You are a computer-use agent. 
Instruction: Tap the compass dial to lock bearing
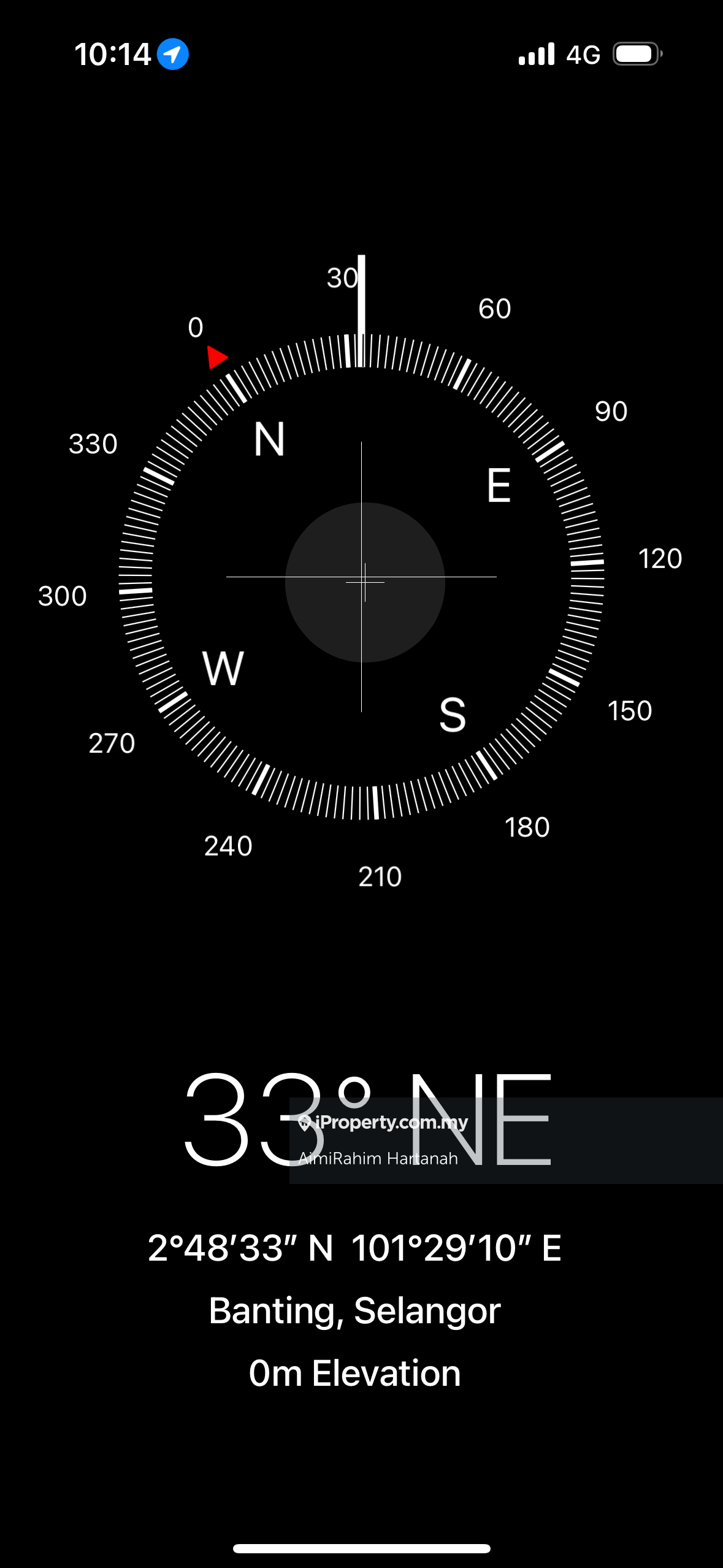pos(362,578)
